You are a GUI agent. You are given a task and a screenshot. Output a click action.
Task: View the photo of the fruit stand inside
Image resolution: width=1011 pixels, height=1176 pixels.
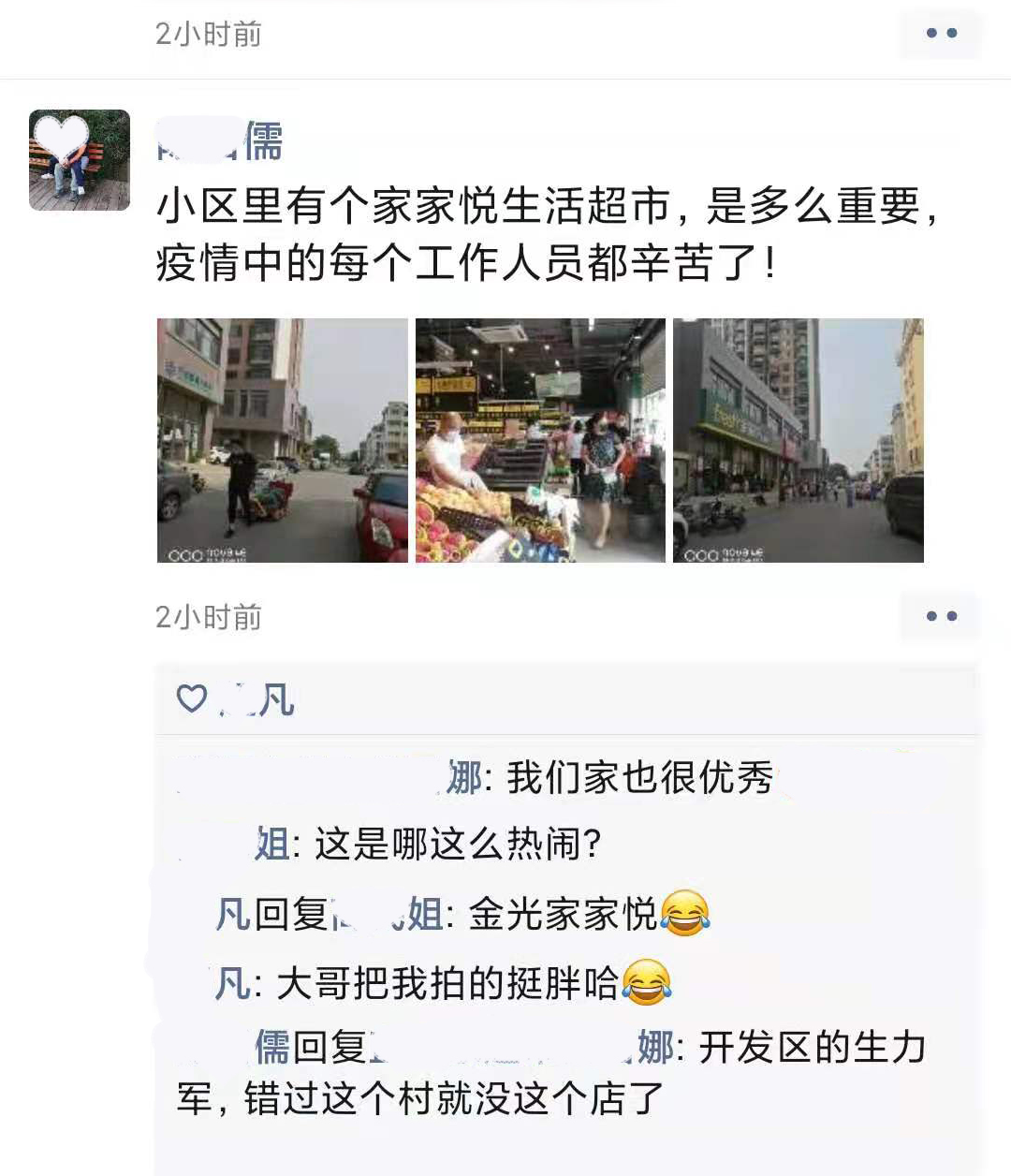click(x=540, y=440)
